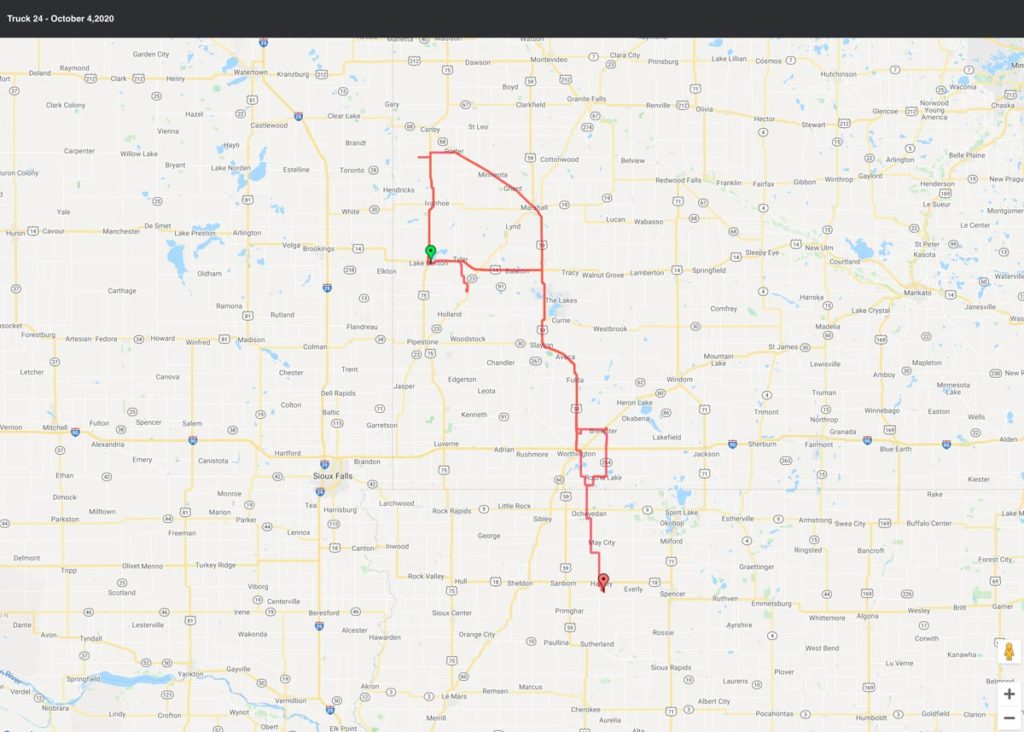Select the red end marker near Hartley

point(603,580)
